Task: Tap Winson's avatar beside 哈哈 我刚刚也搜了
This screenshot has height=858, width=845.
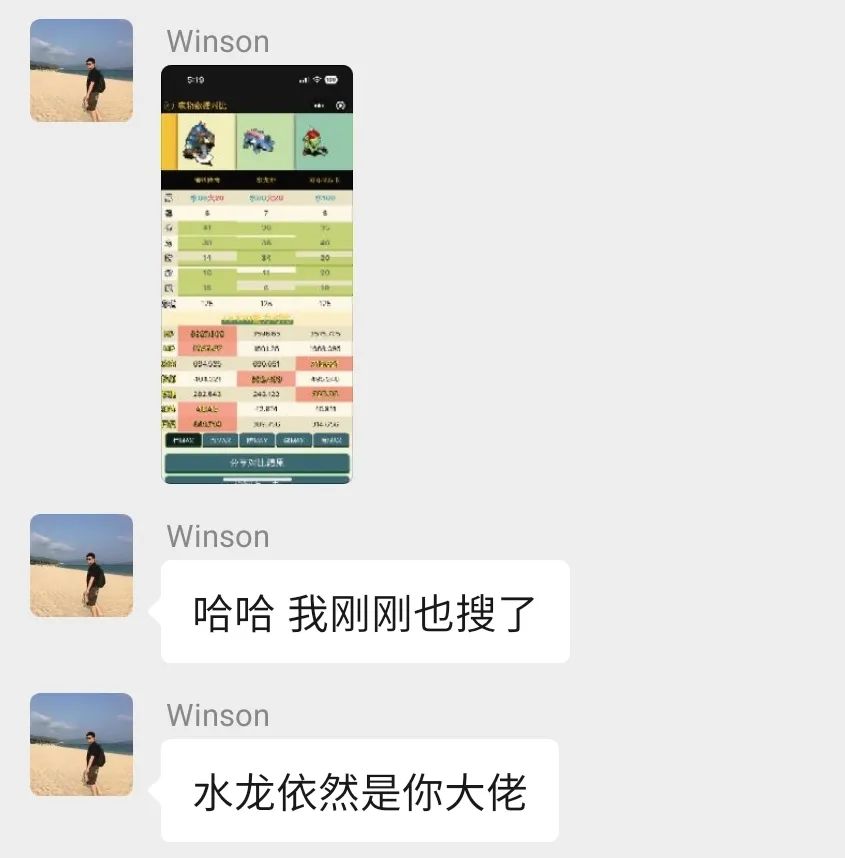Action: 81,565
